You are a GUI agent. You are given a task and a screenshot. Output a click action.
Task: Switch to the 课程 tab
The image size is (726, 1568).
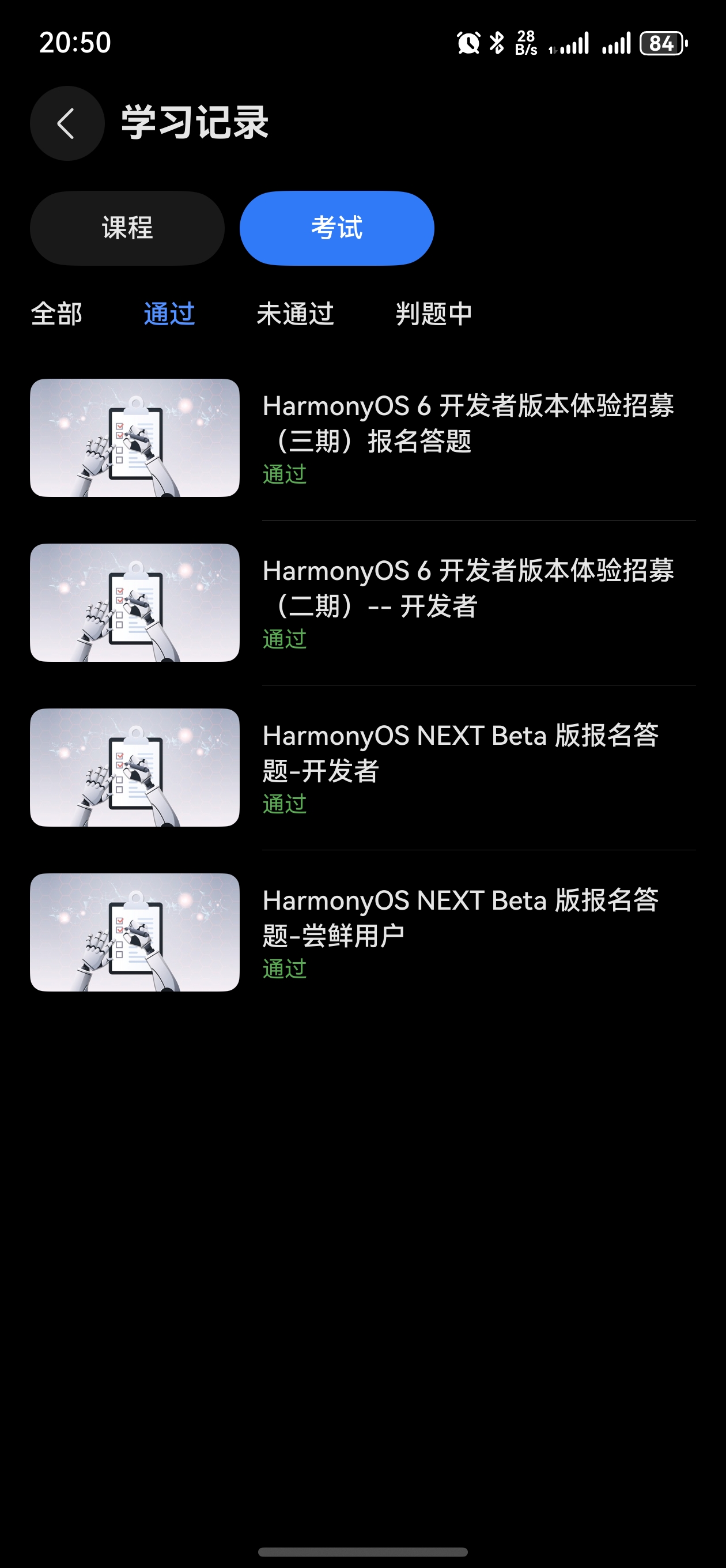[x=127, y=228]
